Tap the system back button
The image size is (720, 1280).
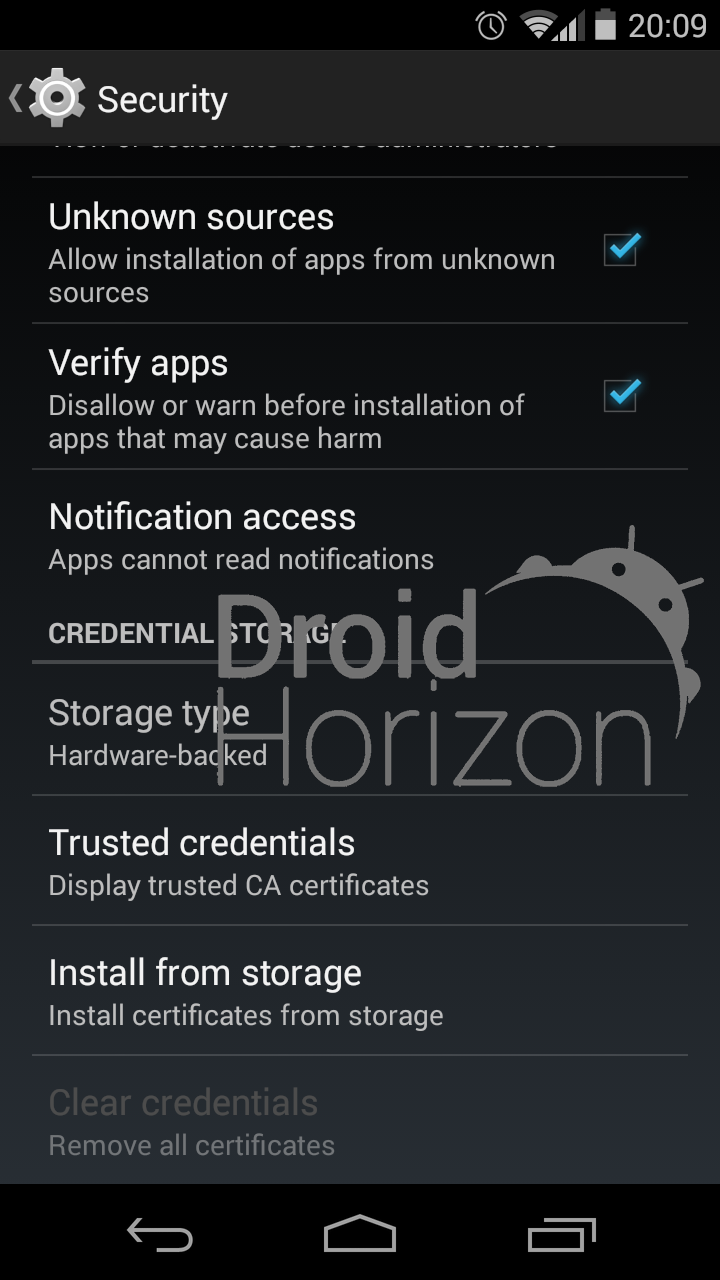pyautogui.click(x=160, y=1234)
